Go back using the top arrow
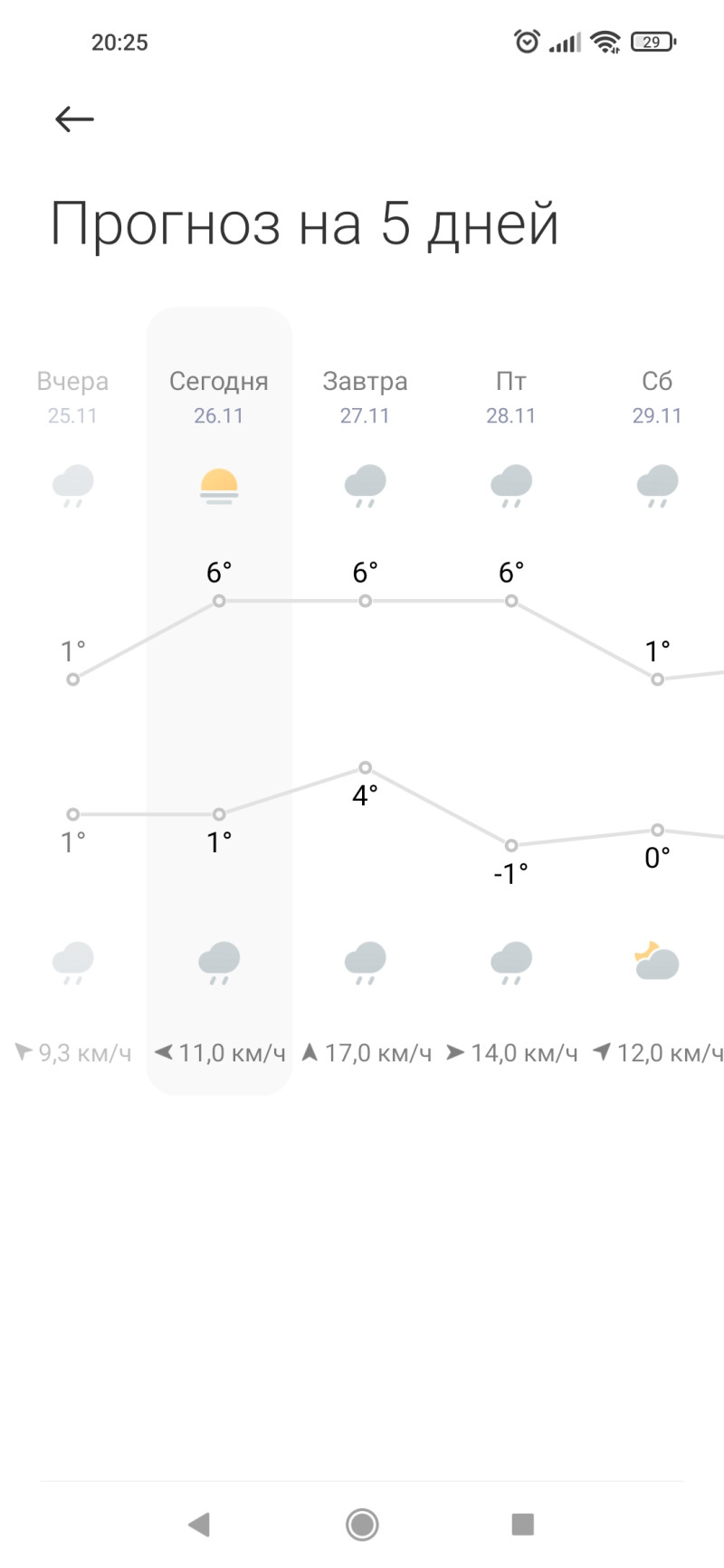 (74, 119)
